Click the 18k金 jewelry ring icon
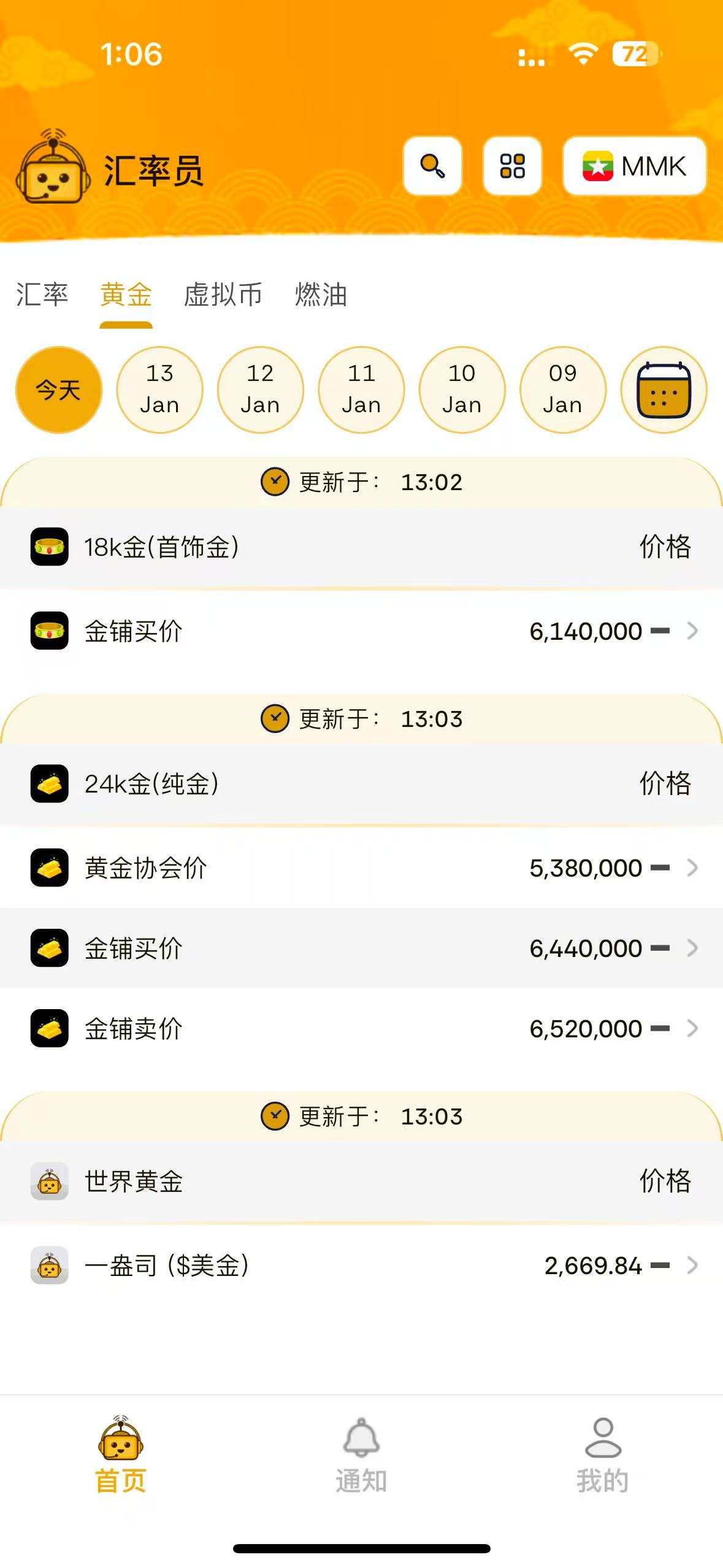The height and width of the screenshot is (1568, 723). coord(50,548)
